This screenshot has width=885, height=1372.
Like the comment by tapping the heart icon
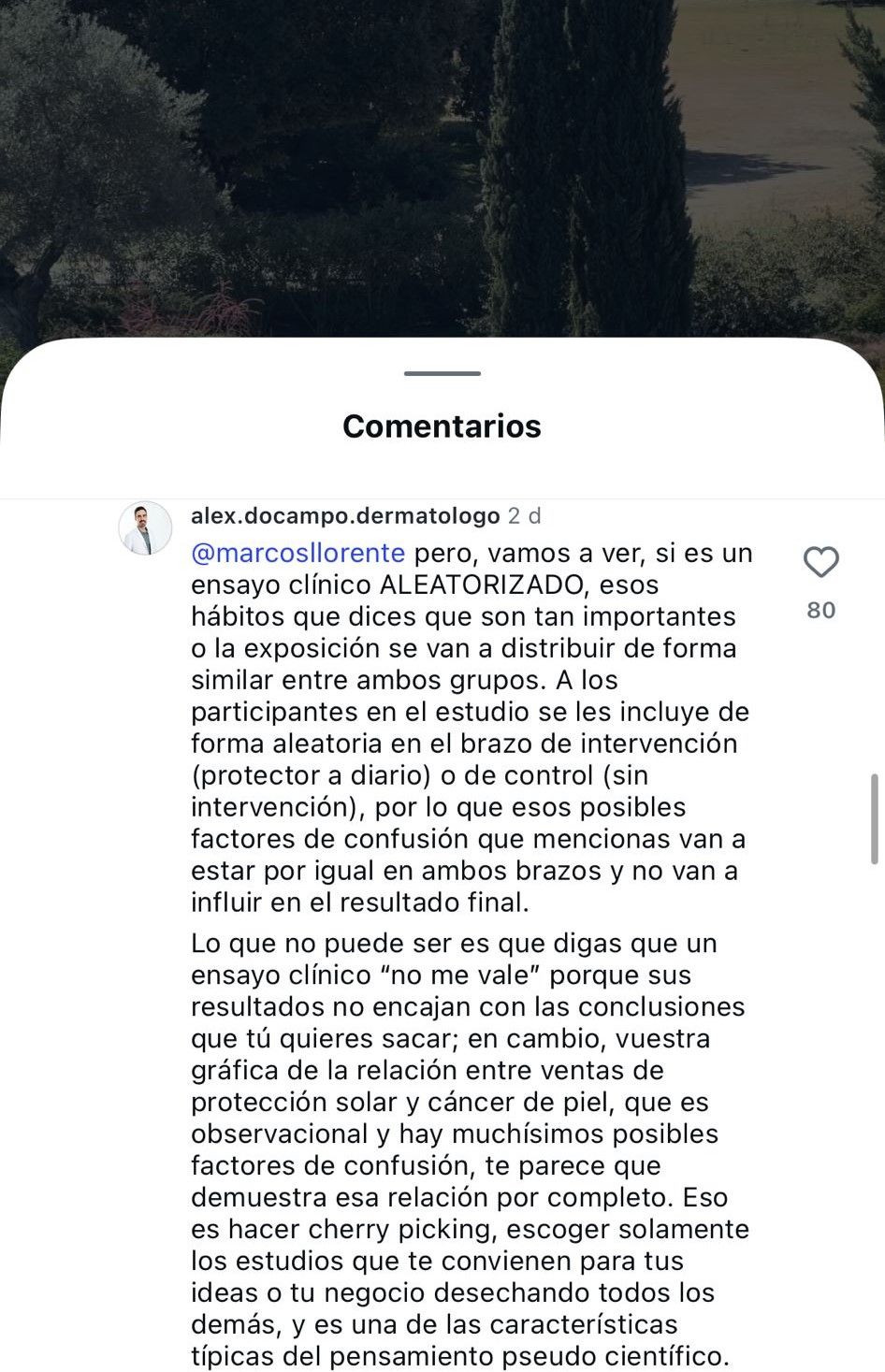coord(821,562)
